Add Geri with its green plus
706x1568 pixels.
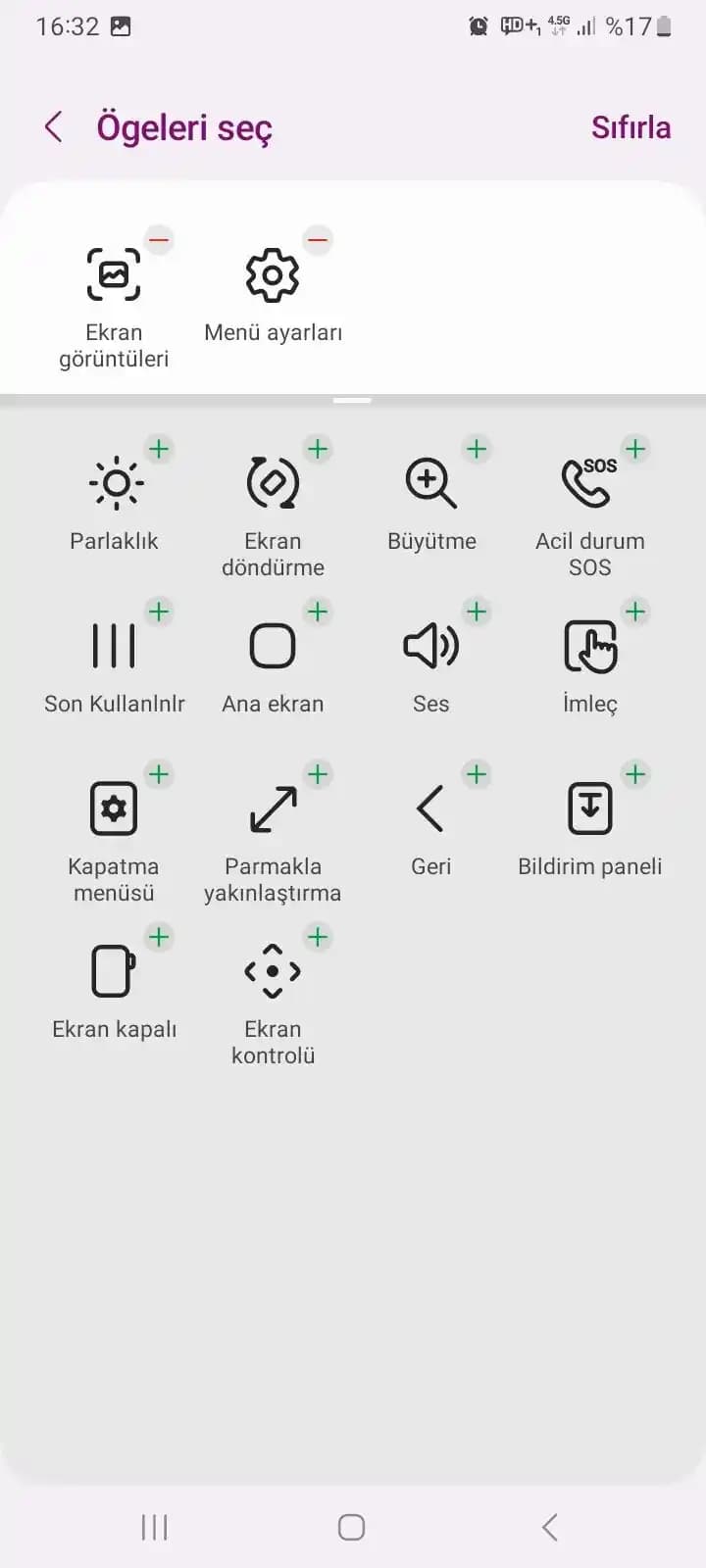477,774
